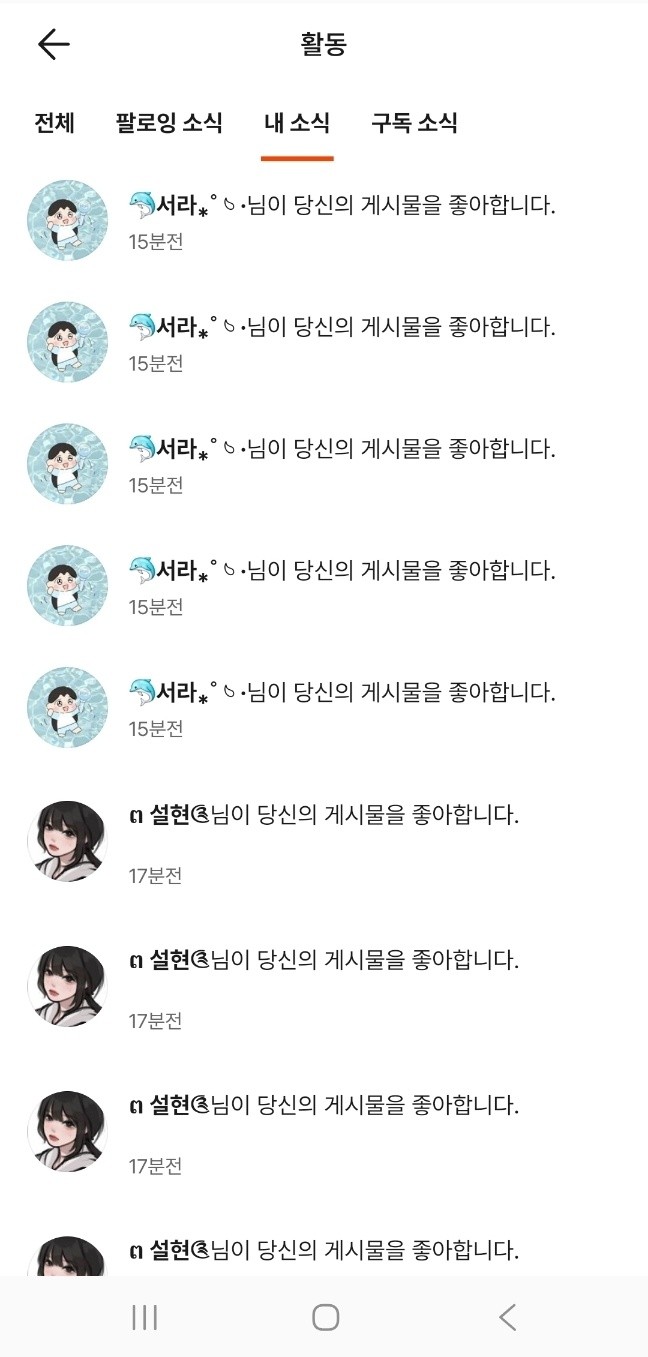Viewport: 648px width, 1357px height.
Task: Tap the system home button
Action: tap(325, 1317)
